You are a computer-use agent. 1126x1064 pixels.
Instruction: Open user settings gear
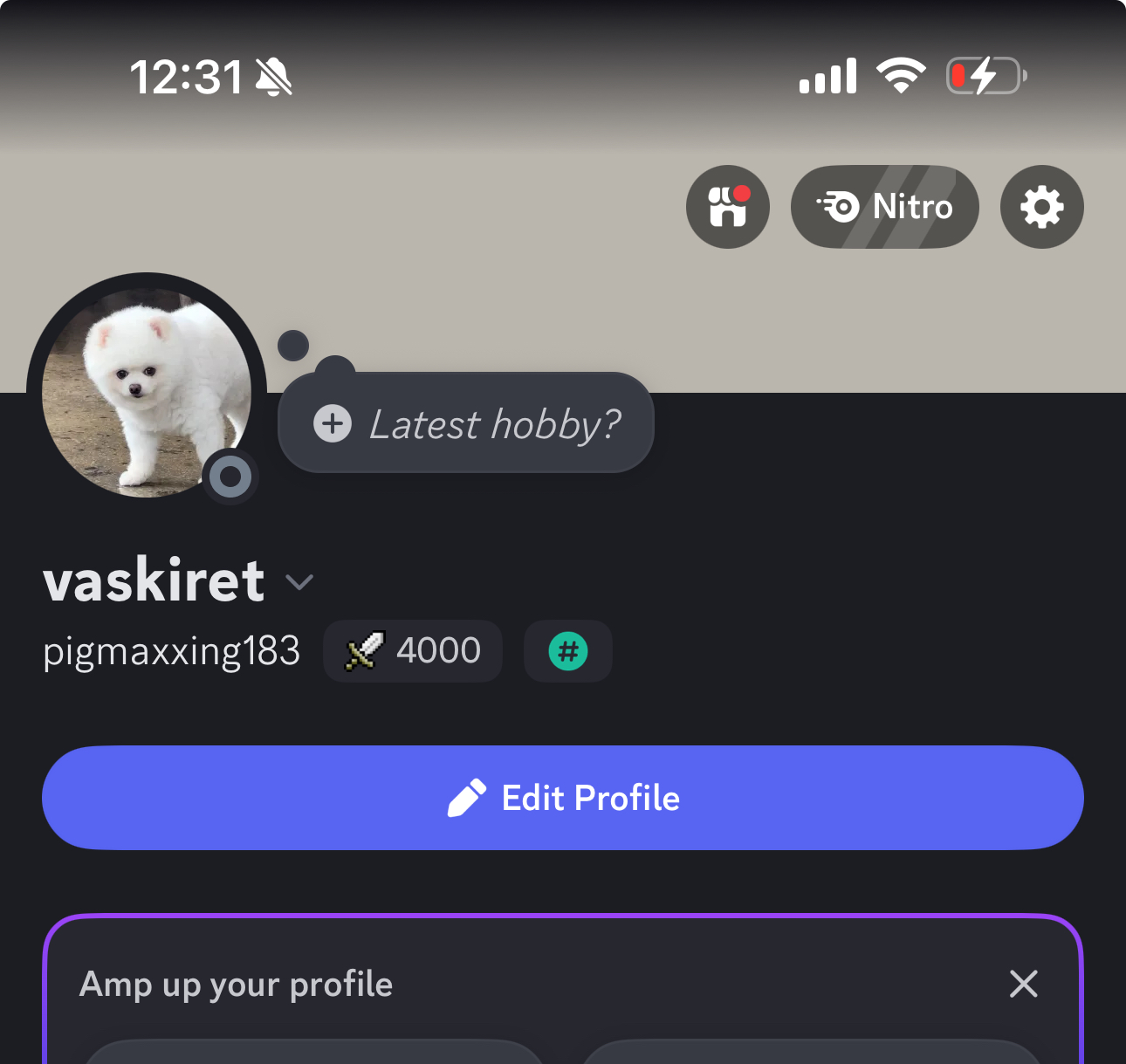coord(1041,207)
